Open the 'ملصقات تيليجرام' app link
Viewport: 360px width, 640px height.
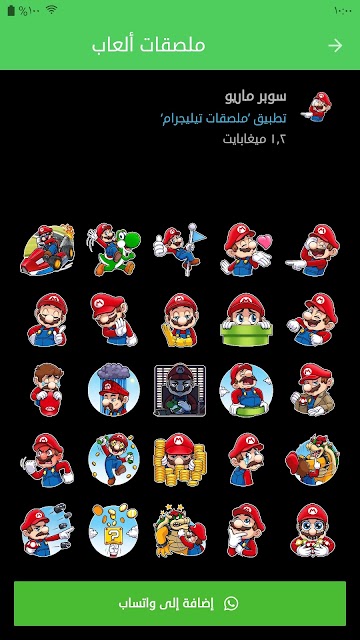click(x=223, y=119)
